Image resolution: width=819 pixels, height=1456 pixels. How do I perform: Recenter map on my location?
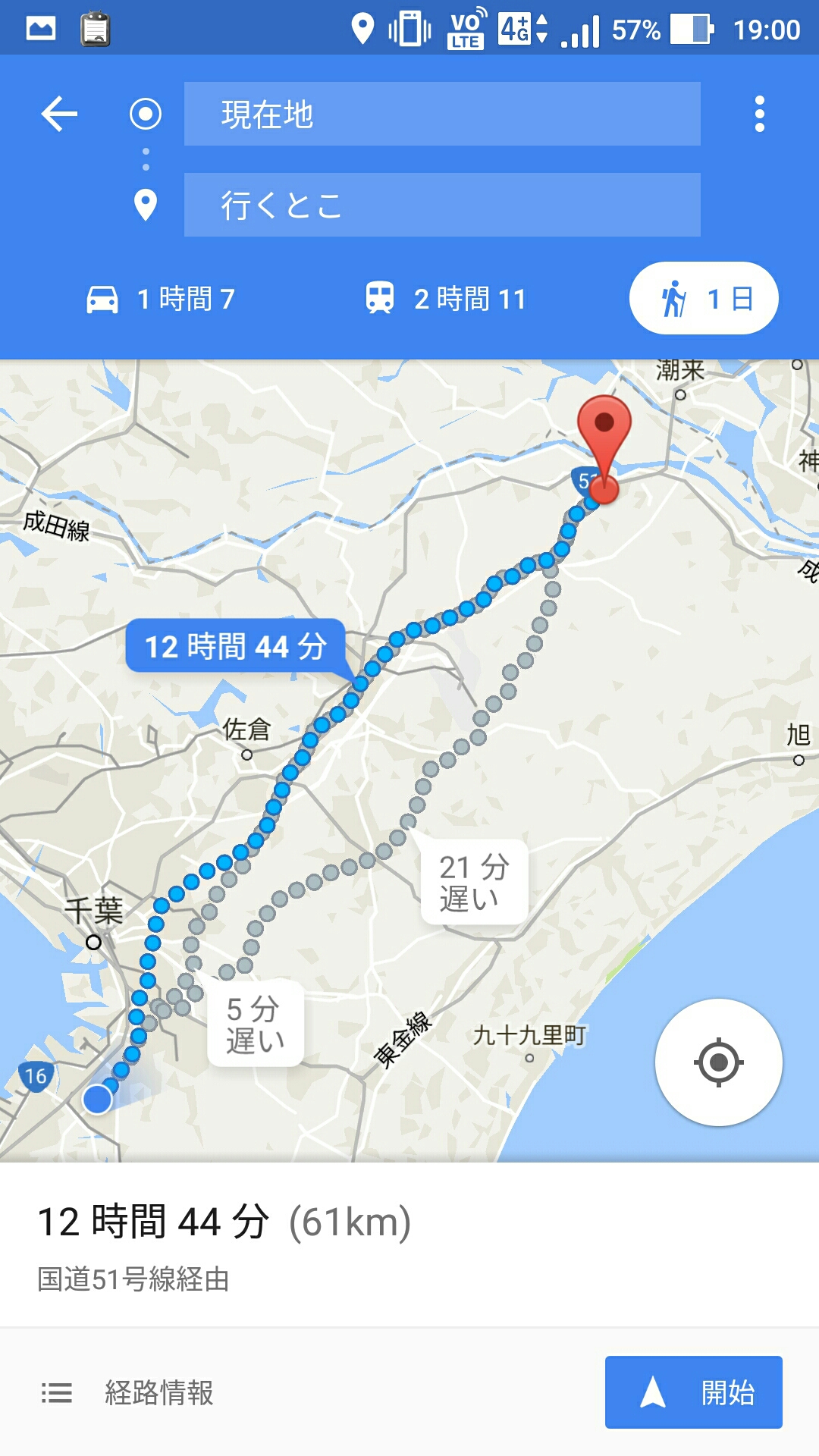point(718,1062)
